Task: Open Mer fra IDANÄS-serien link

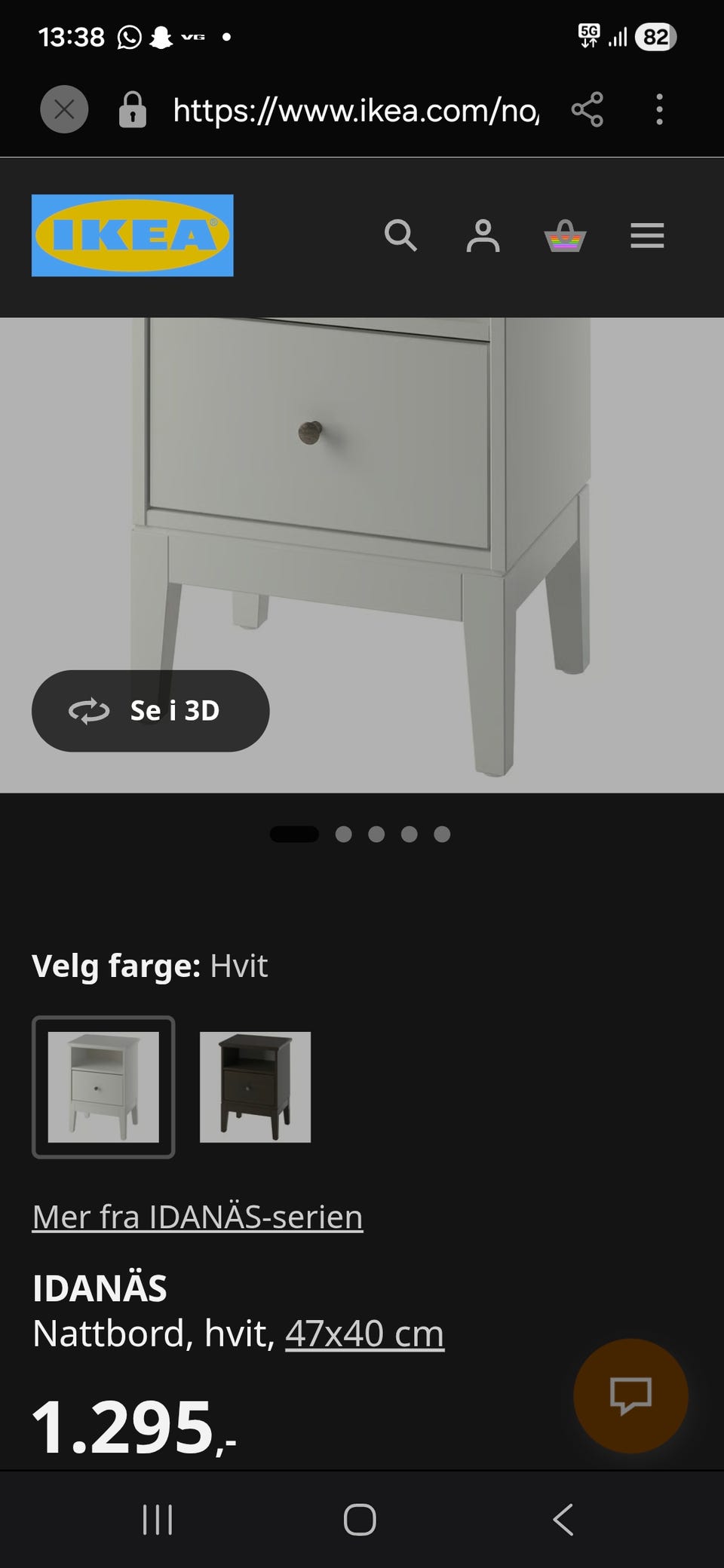Action: (198, 1217)
